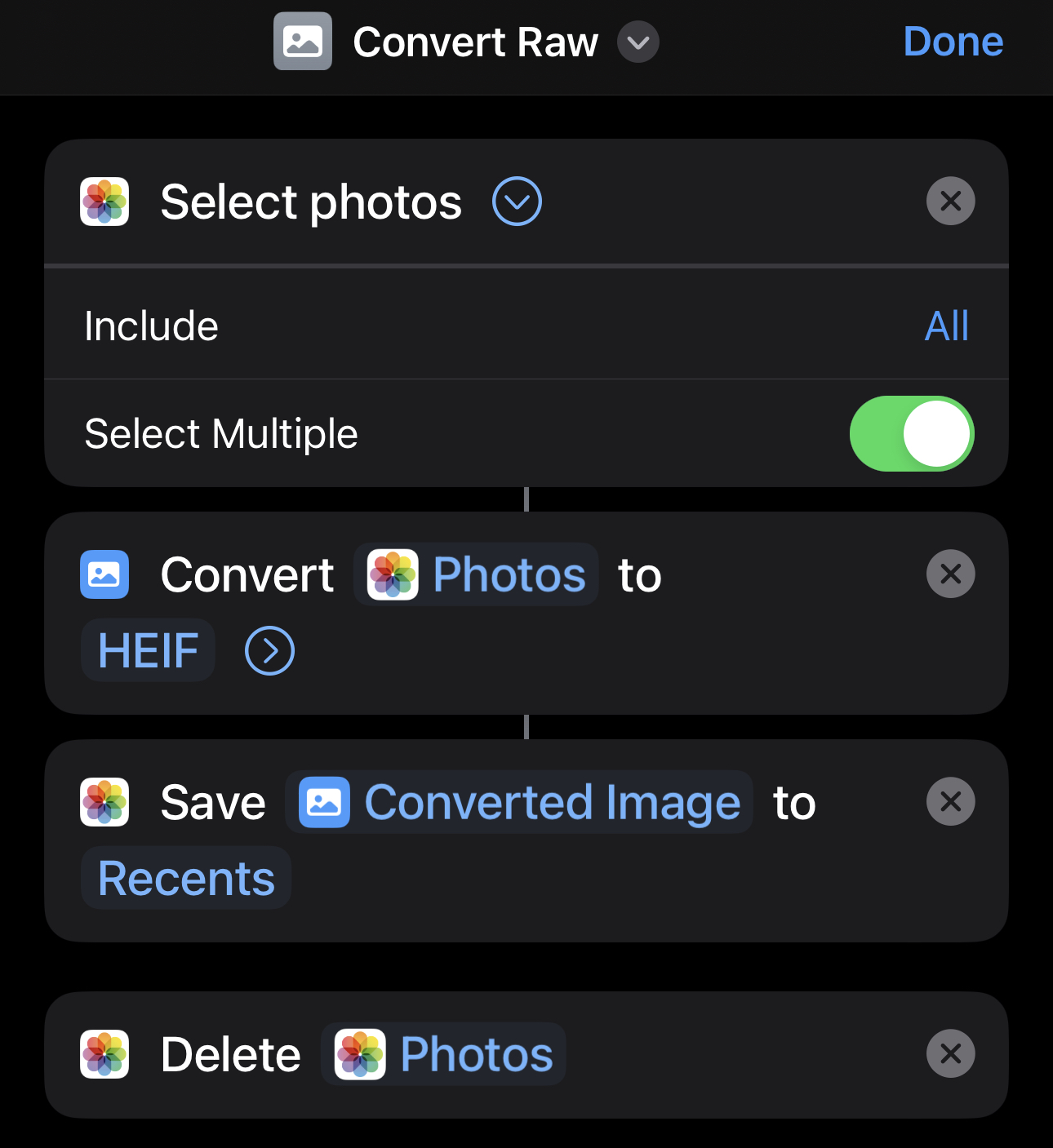Expand the Convert action arrow options
Image resolution: width=1053 pixels, height=1148 pixels.
pyautogui.click(x=269, y=651)
